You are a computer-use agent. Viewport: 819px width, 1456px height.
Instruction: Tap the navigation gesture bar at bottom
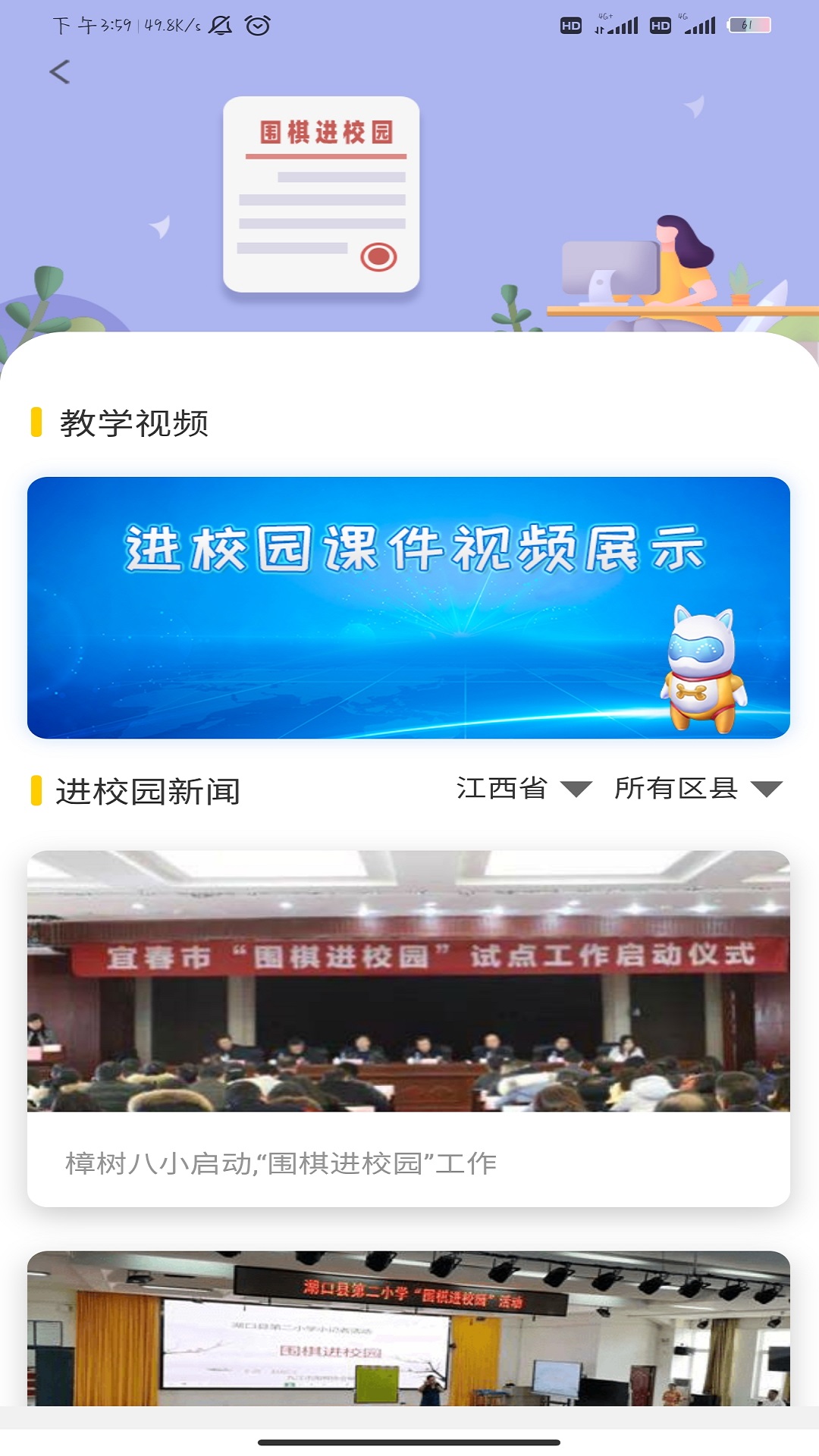(x=409, y=1442)
